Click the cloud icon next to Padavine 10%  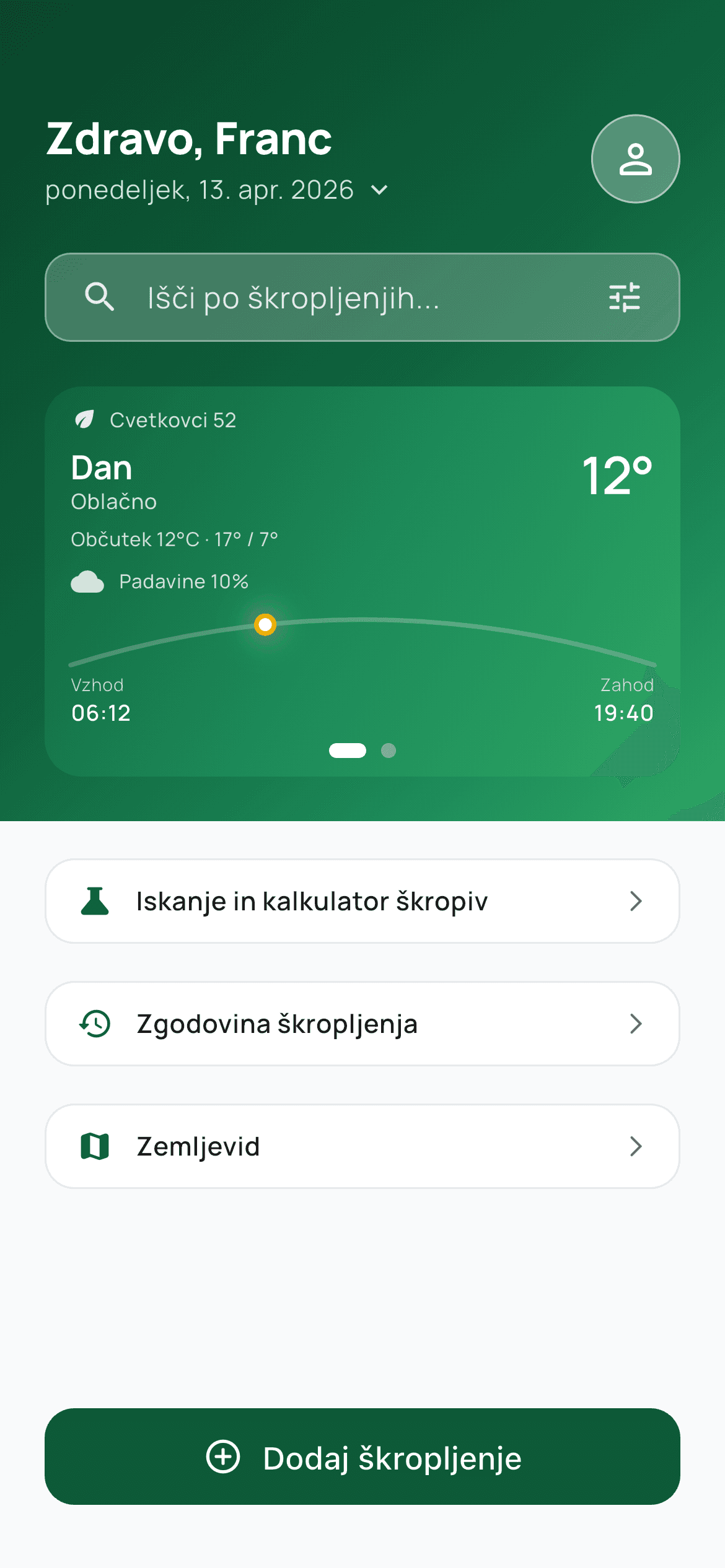pyautogui.click(x=89, y=581)
